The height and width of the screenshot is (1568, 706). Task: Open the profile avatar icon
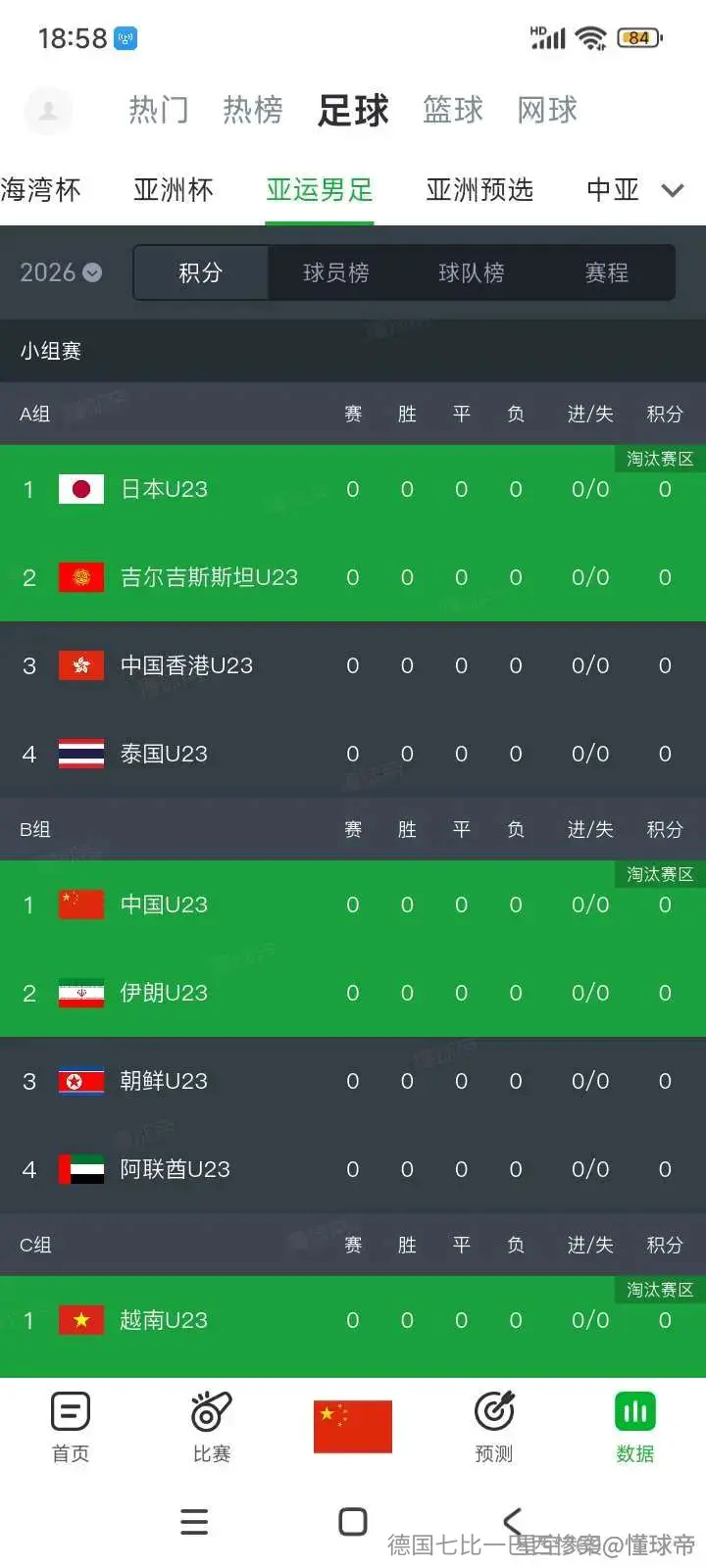coord(48,111)
